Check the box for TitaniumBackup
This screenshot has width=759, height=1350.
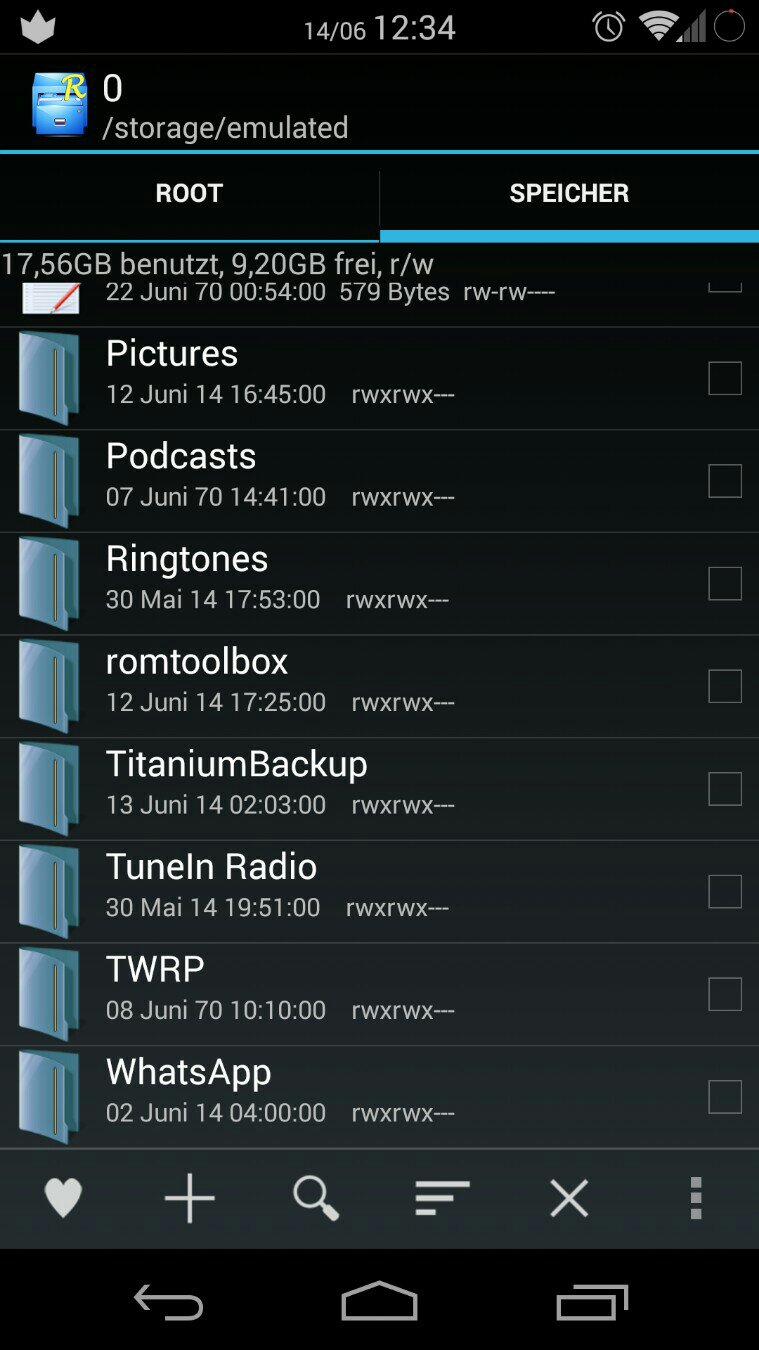point(725,789)
